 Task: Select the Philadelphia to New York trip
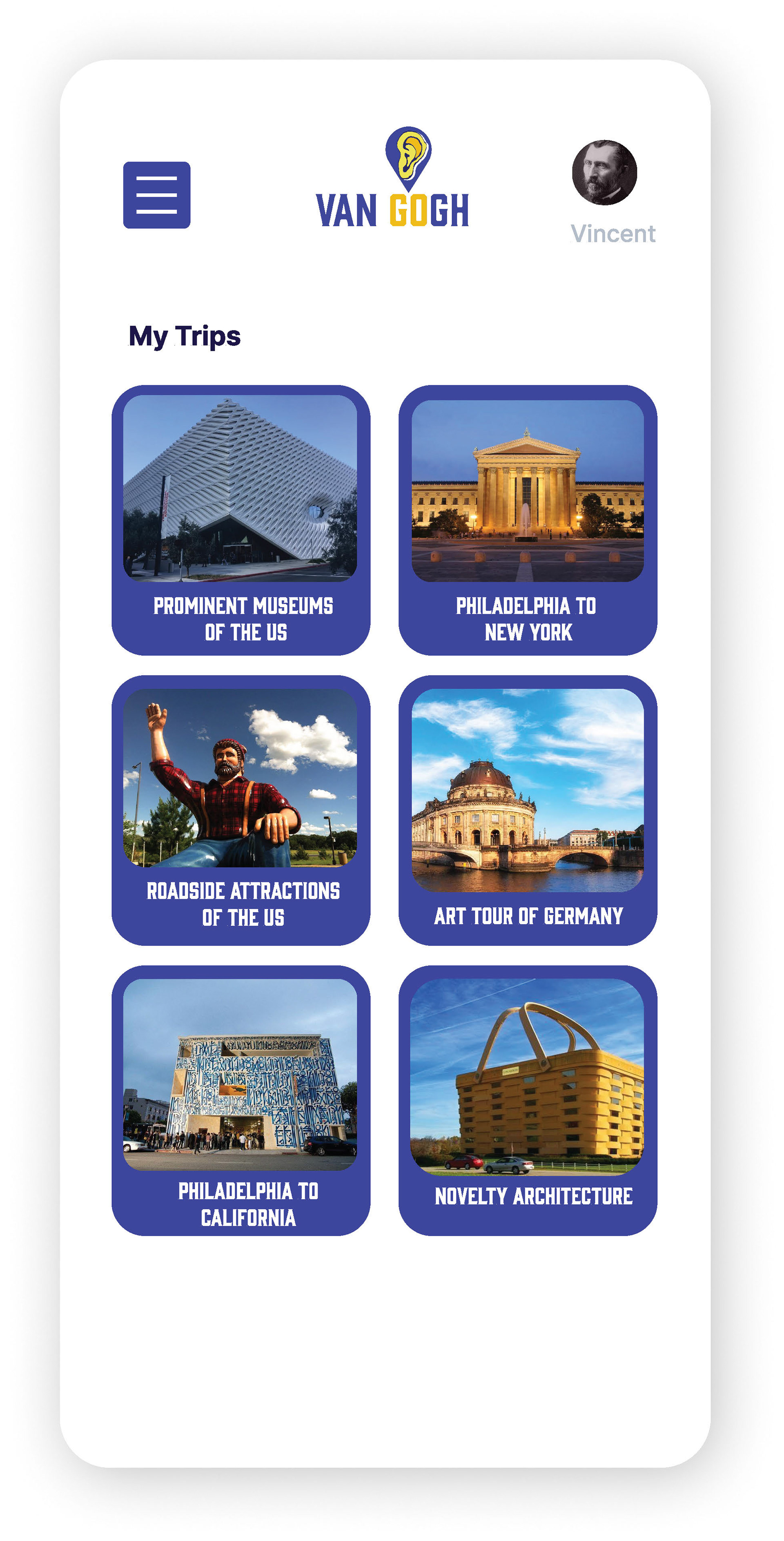point(528,520)
